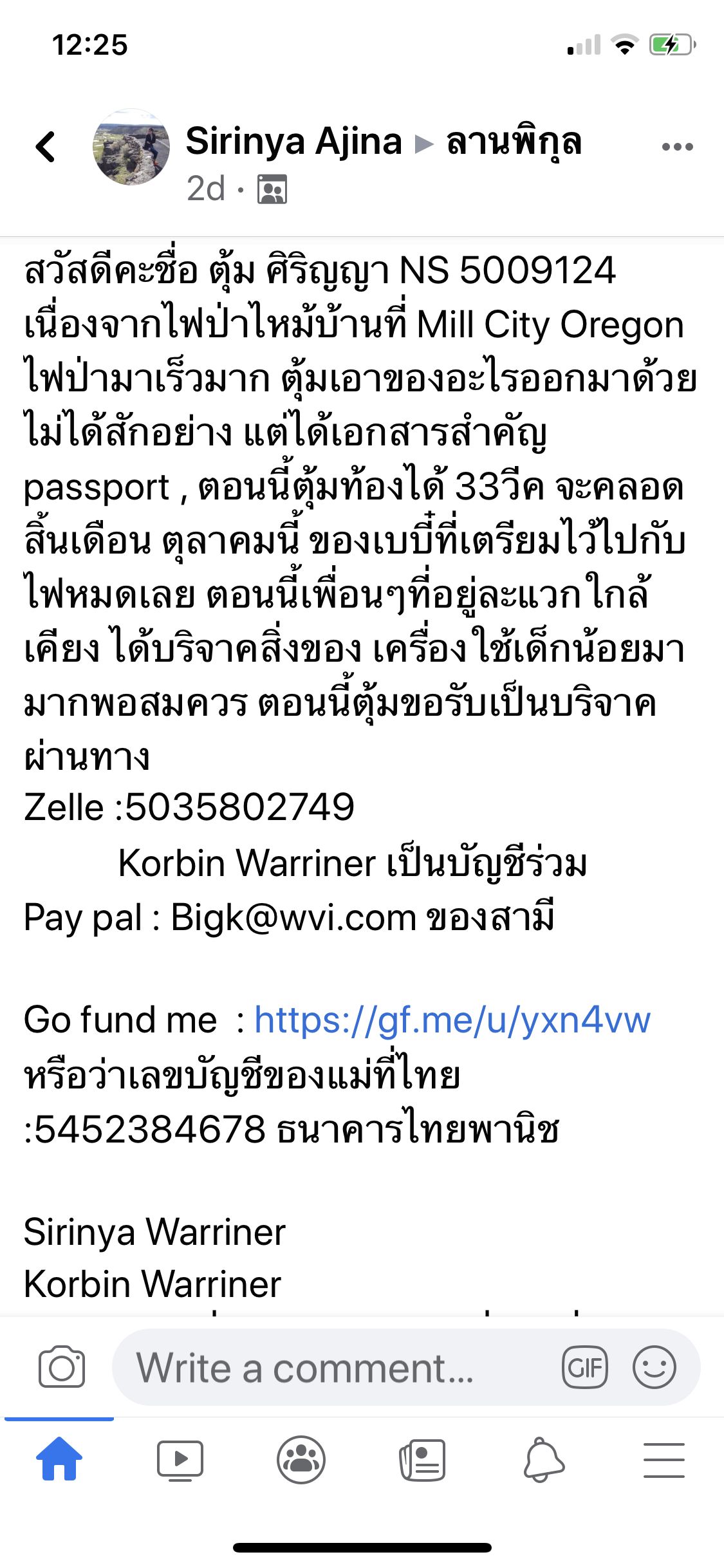Screen dimensions: 724x1568
Task: Go back using the back arrow
Action: 46,147
